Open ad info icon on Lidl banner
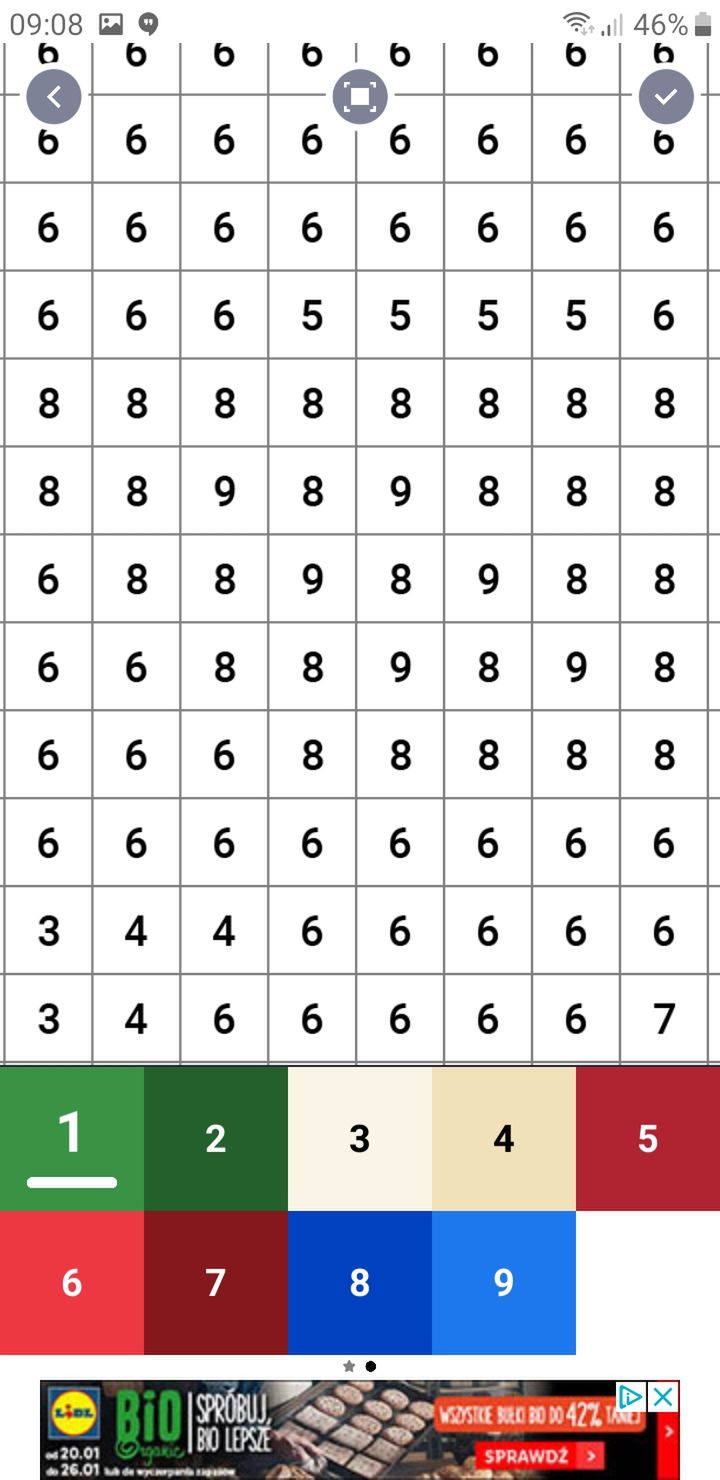This screenshot has height=1480, width=720. pyautogui.click(x=631, y=1396)
